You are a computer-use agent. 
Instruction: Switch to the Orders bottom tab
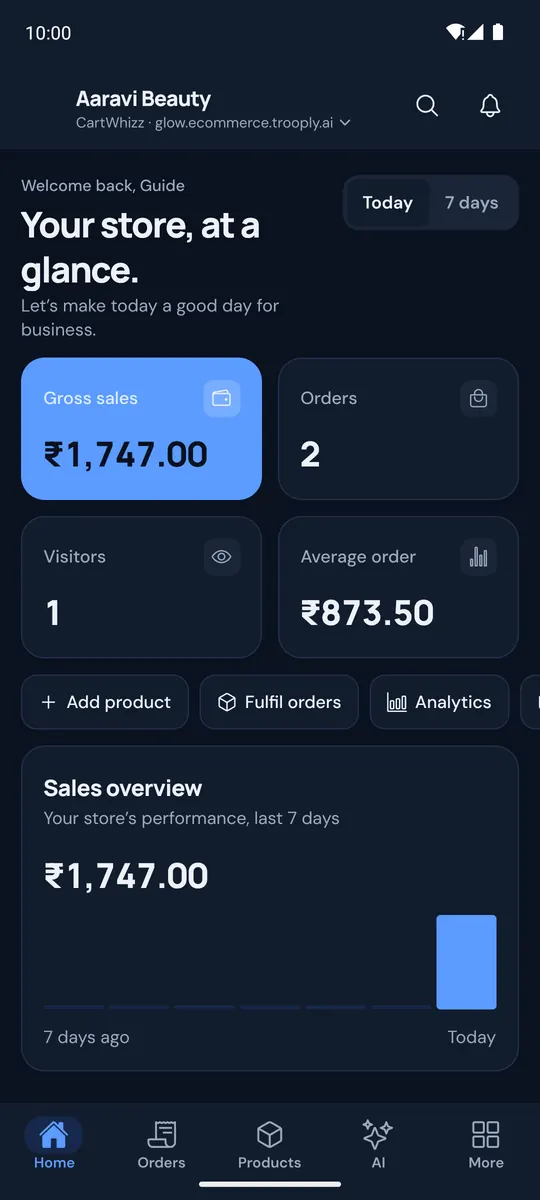pos(162,1145)
